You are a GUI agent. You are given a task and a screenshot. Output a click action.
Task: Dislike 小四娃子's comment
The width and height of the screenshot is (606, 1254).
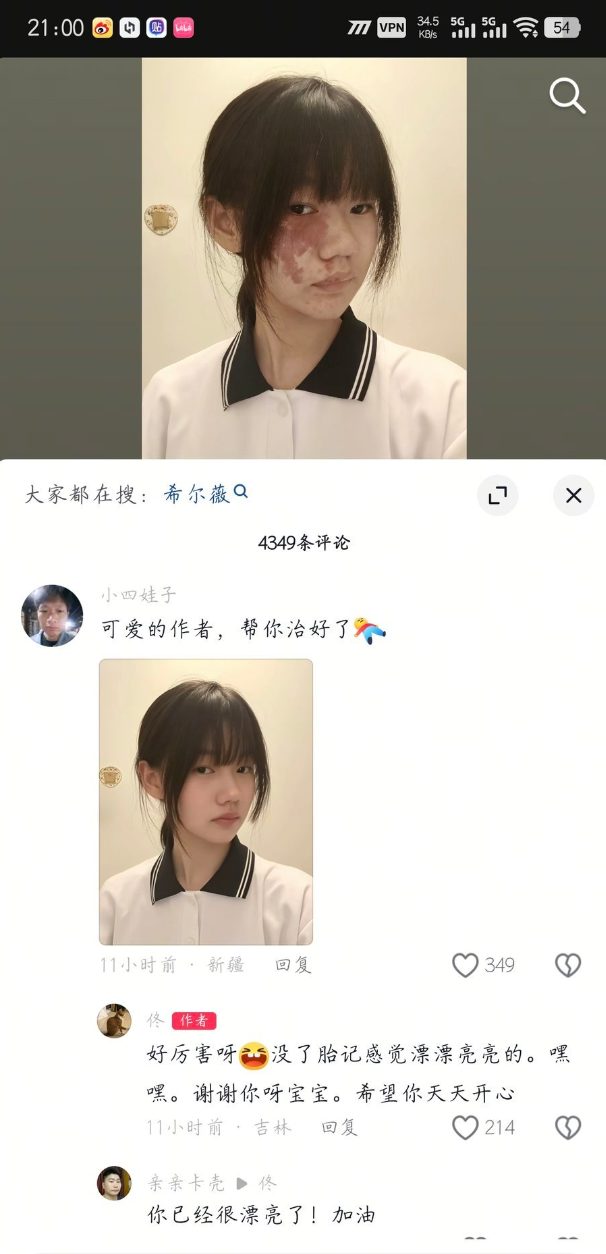click(x=567, y=965)
